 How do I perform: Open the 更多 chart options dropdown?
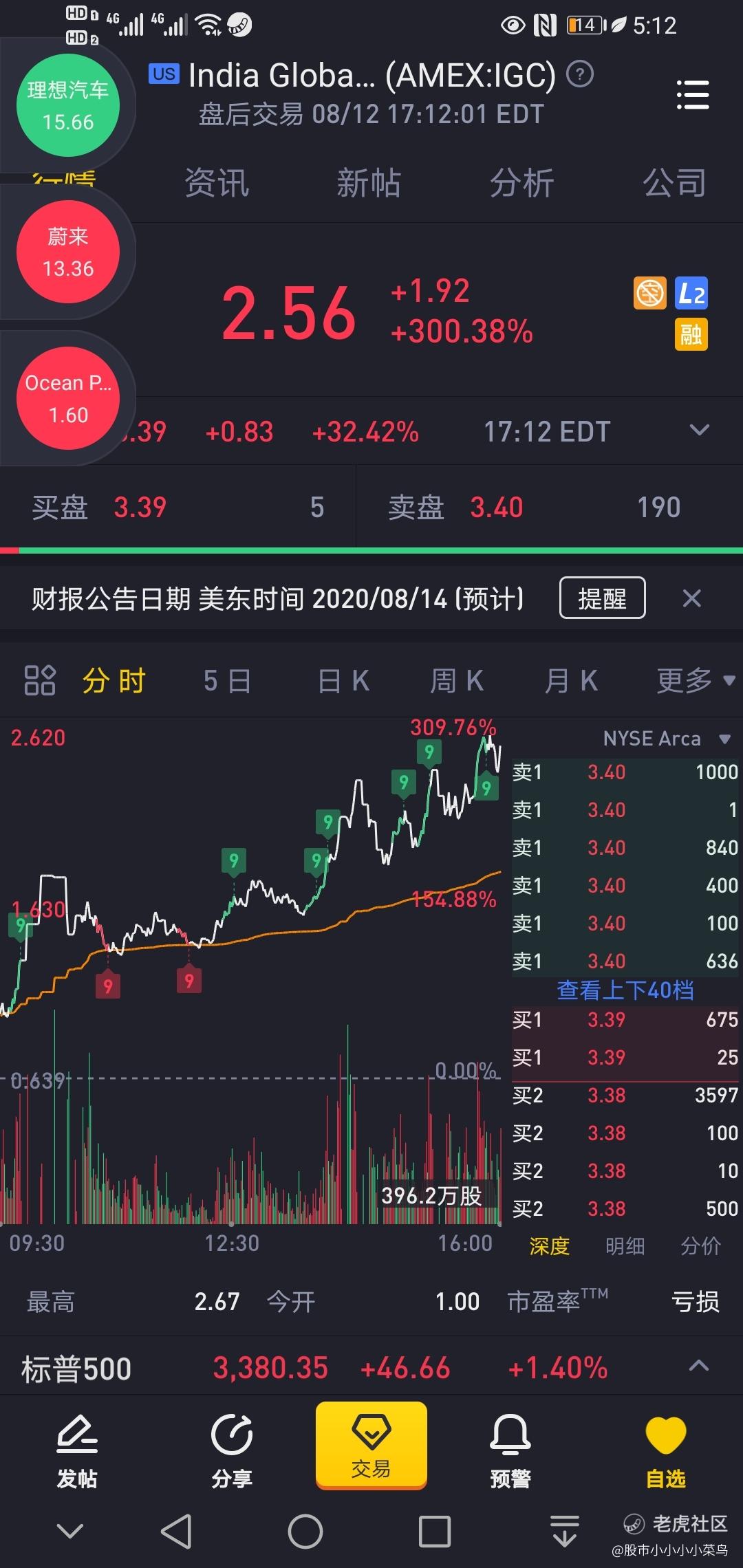click(695, 682)
